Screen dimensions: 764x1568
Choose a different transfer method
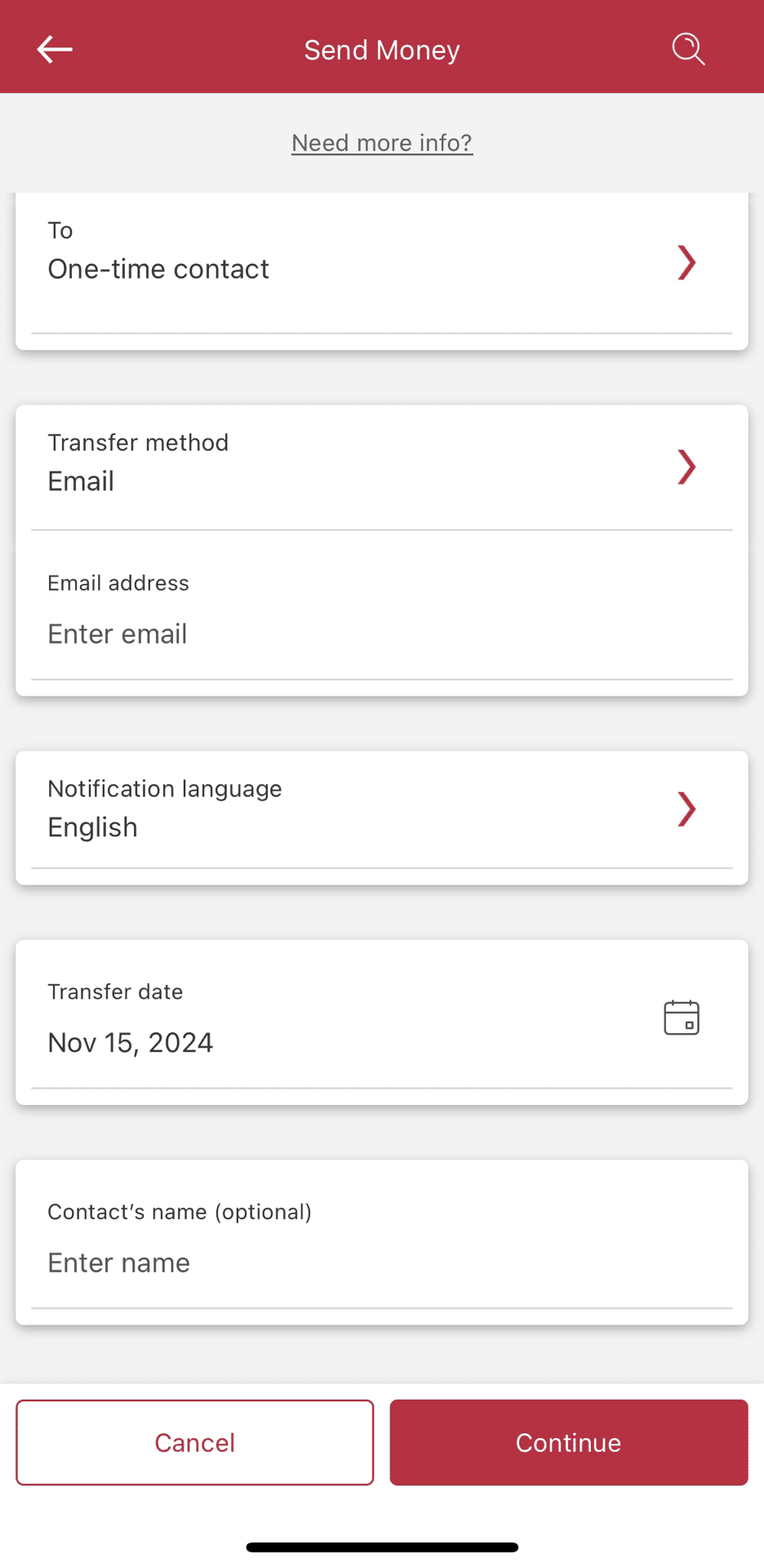(x=382, y=468)
